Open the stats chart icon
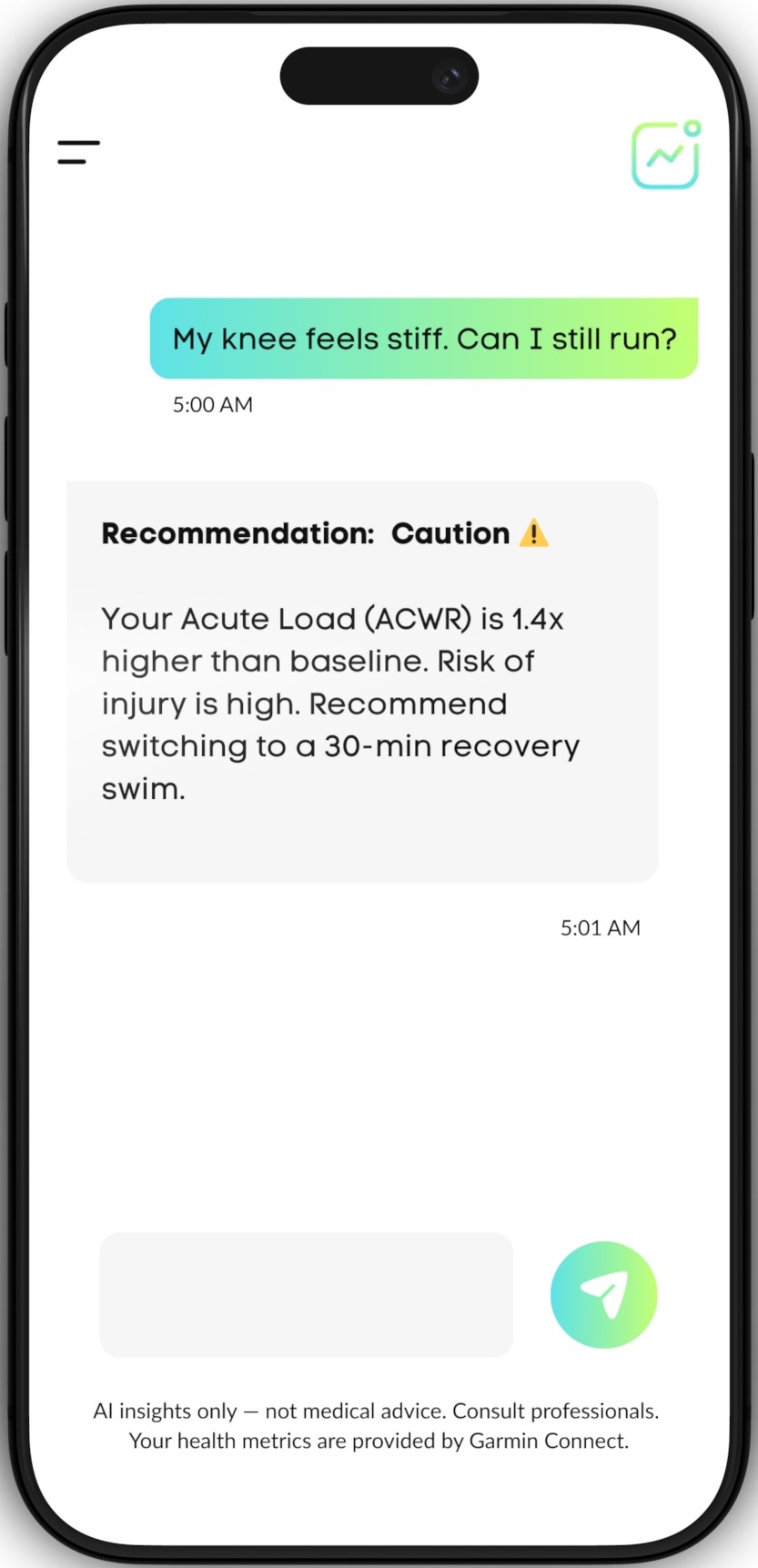 click(665, 156)
